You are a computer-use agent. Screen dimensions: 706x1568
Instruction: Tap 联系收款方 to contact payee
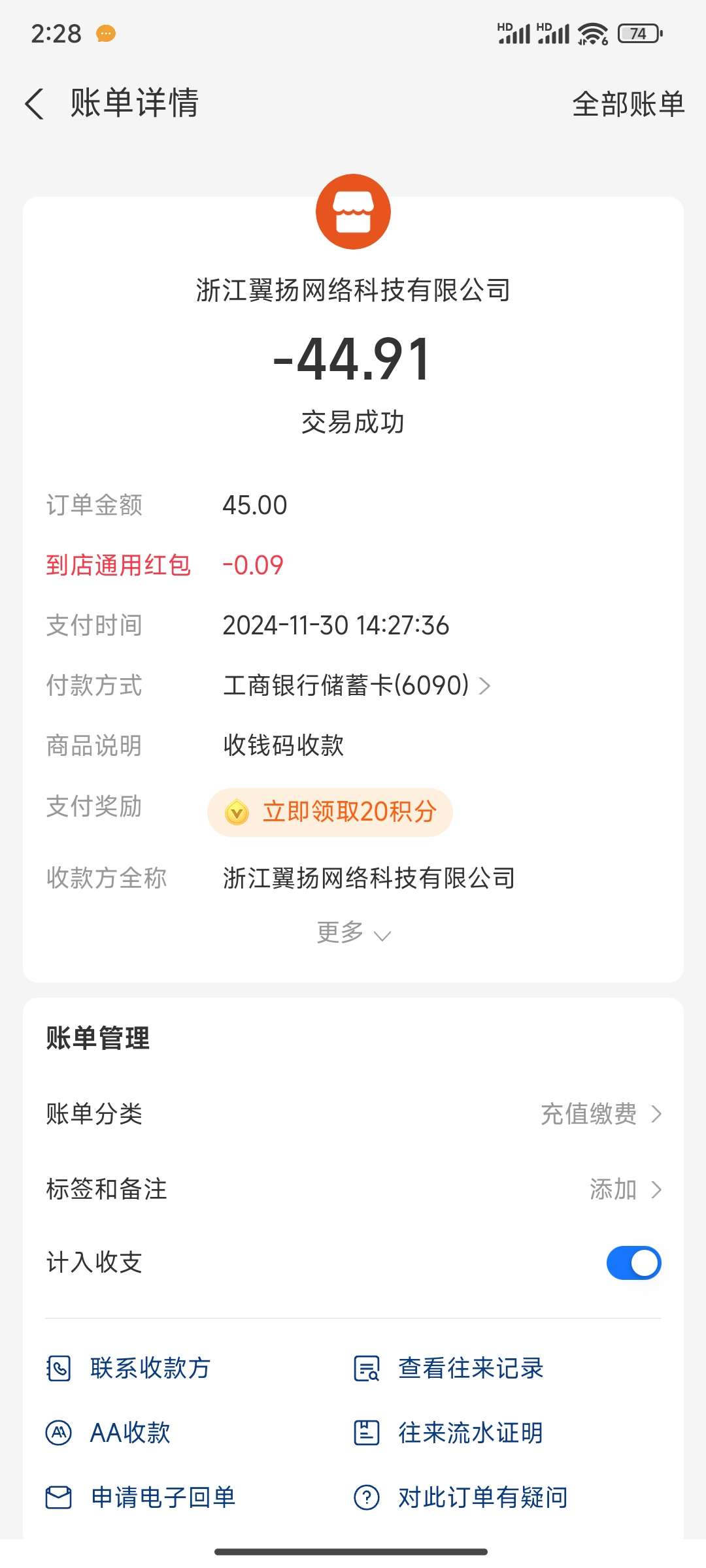(129, 1368)
